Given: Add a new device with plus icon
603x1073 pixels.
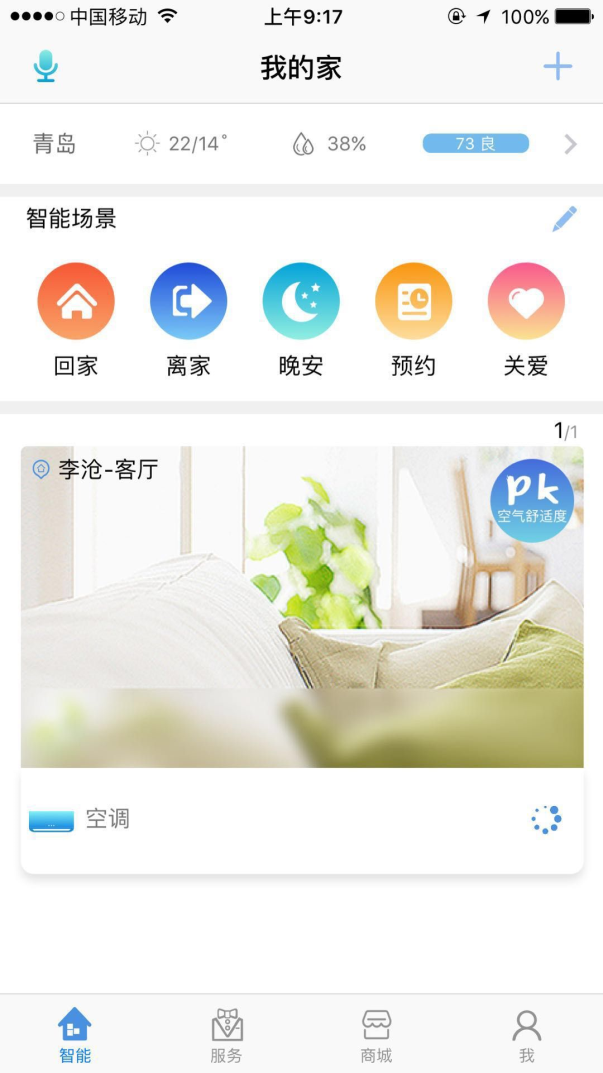Looking at the screenshot, I should click(x=557, y=67).
